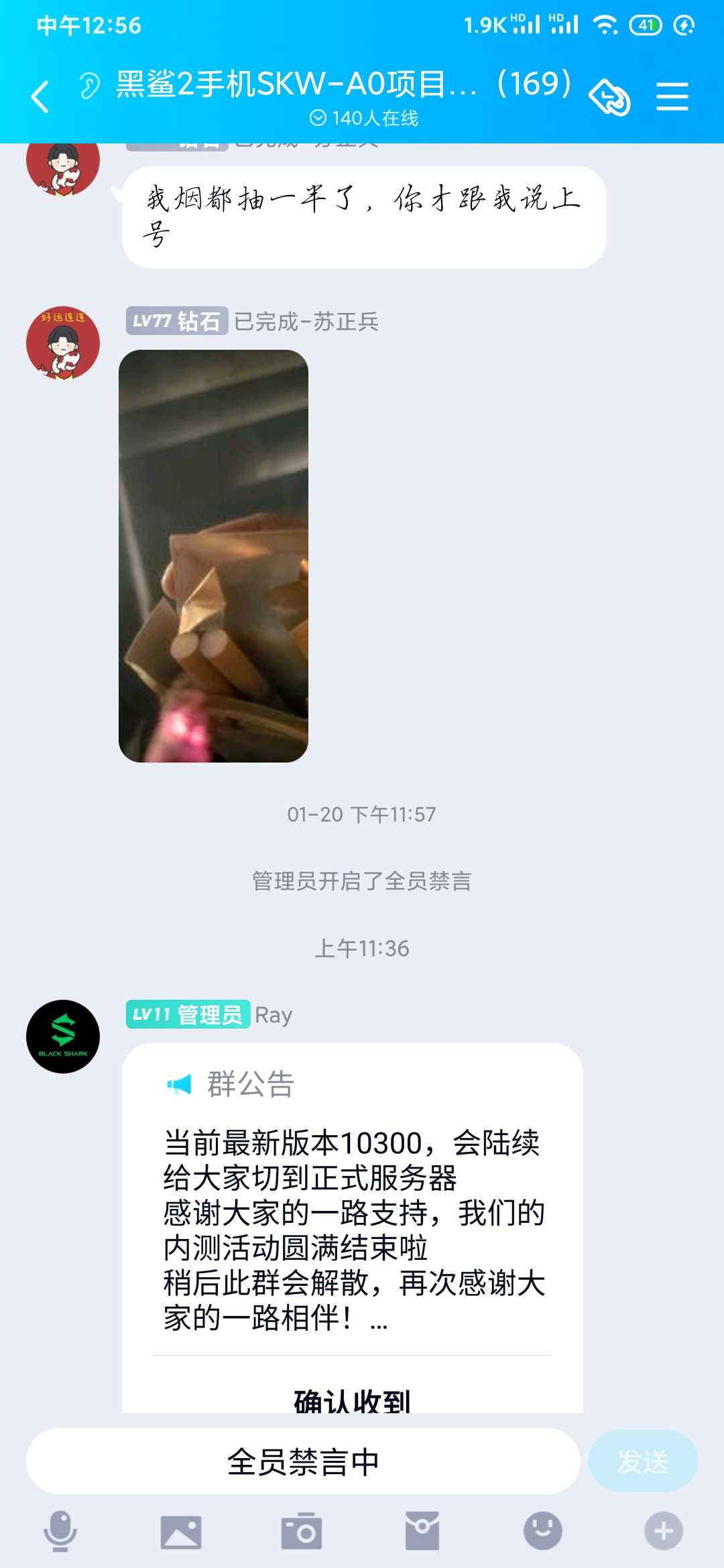
Task: Open the photo gallery picker
Action: pyautogui.click(x=181, y=1532)
